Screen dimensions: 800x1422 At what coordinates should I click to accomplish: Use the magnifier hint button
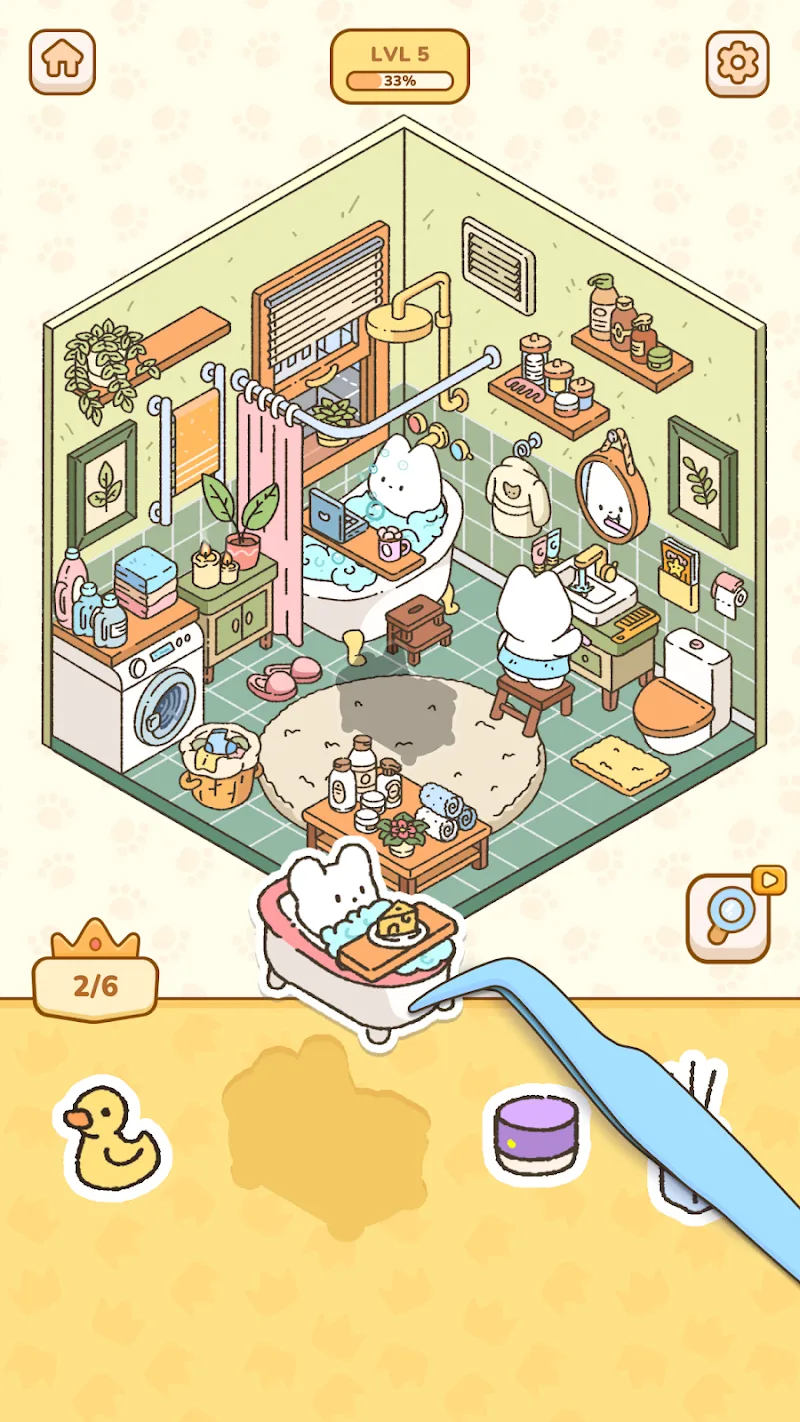click(x=728, y=916)
